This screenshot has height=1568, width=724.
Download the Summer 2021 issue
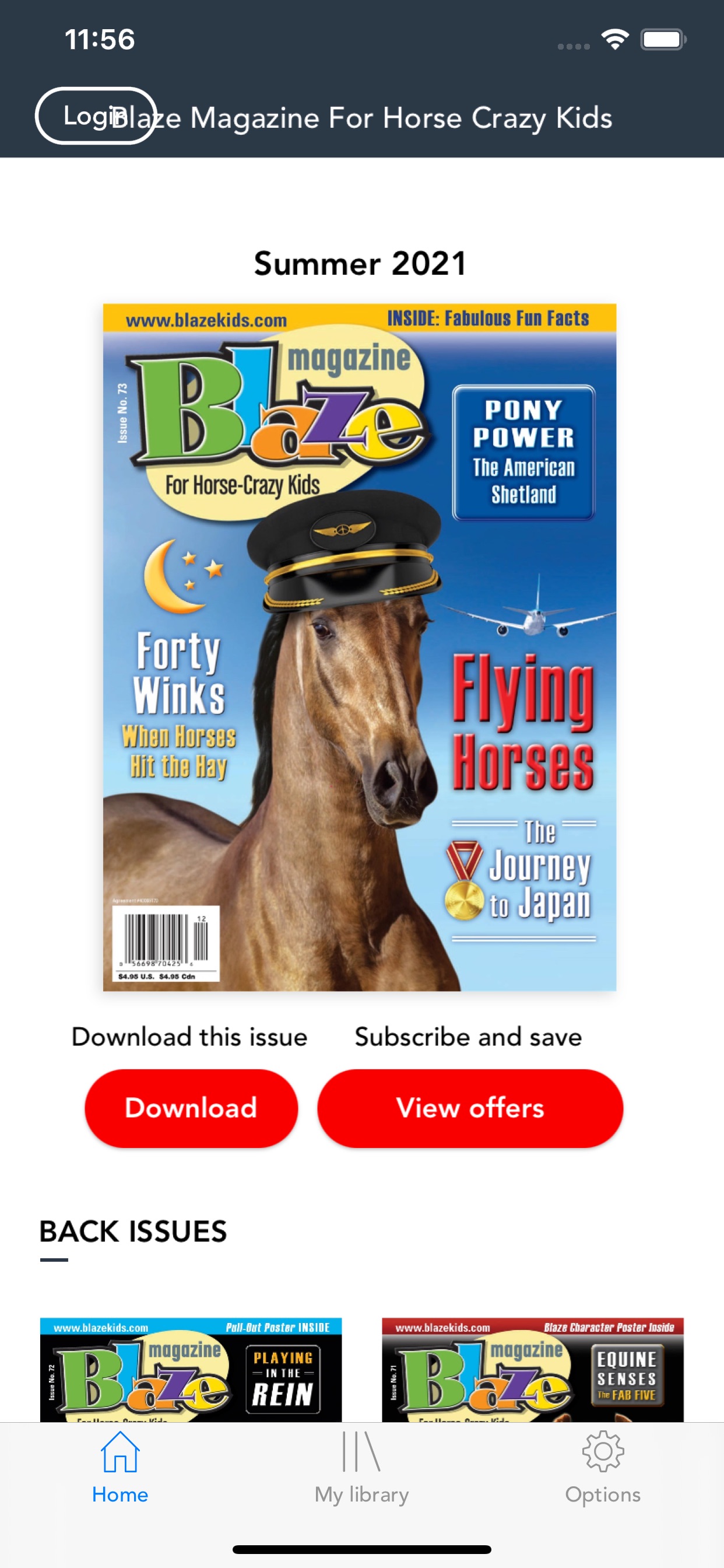tap(191, 1108)
